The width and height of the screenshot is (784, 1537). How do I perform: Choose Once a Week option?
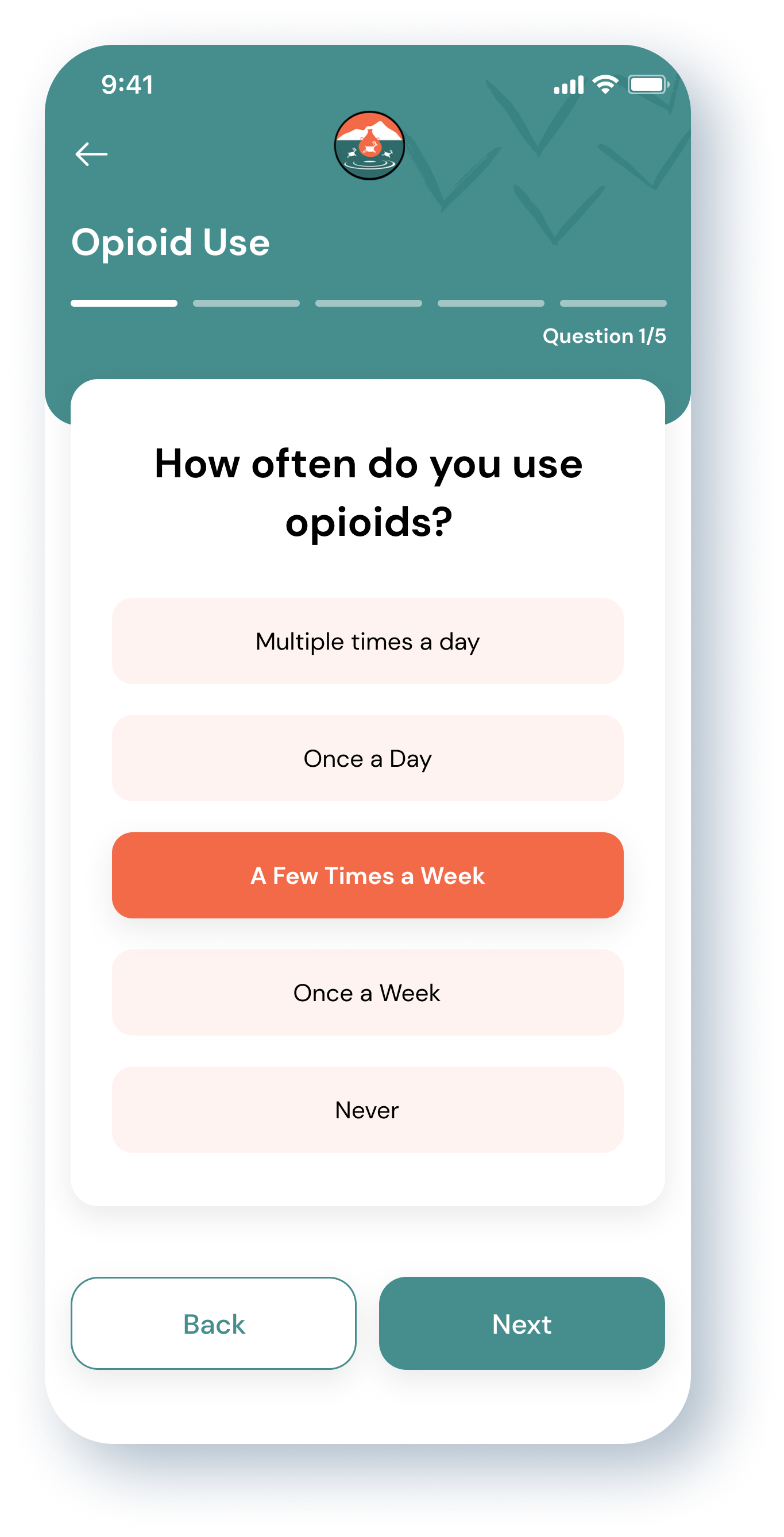click(368, 993)
